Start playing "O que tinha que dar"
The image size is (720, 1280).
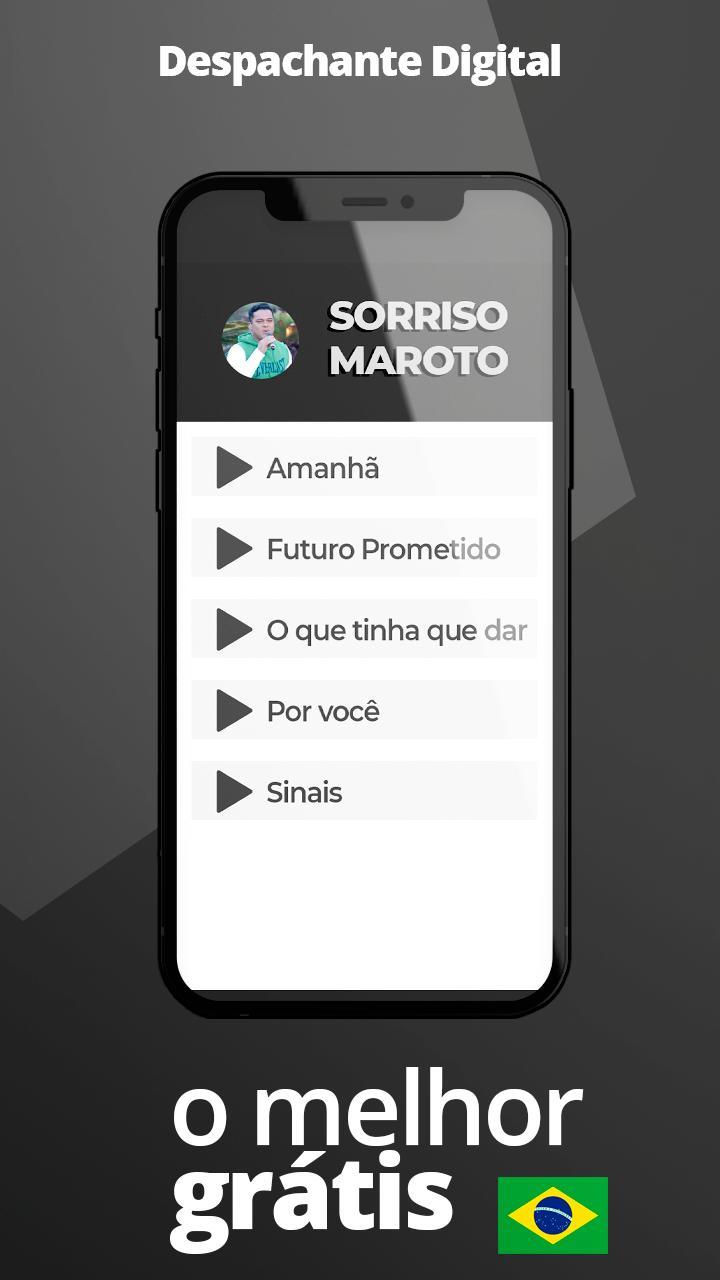235,629
